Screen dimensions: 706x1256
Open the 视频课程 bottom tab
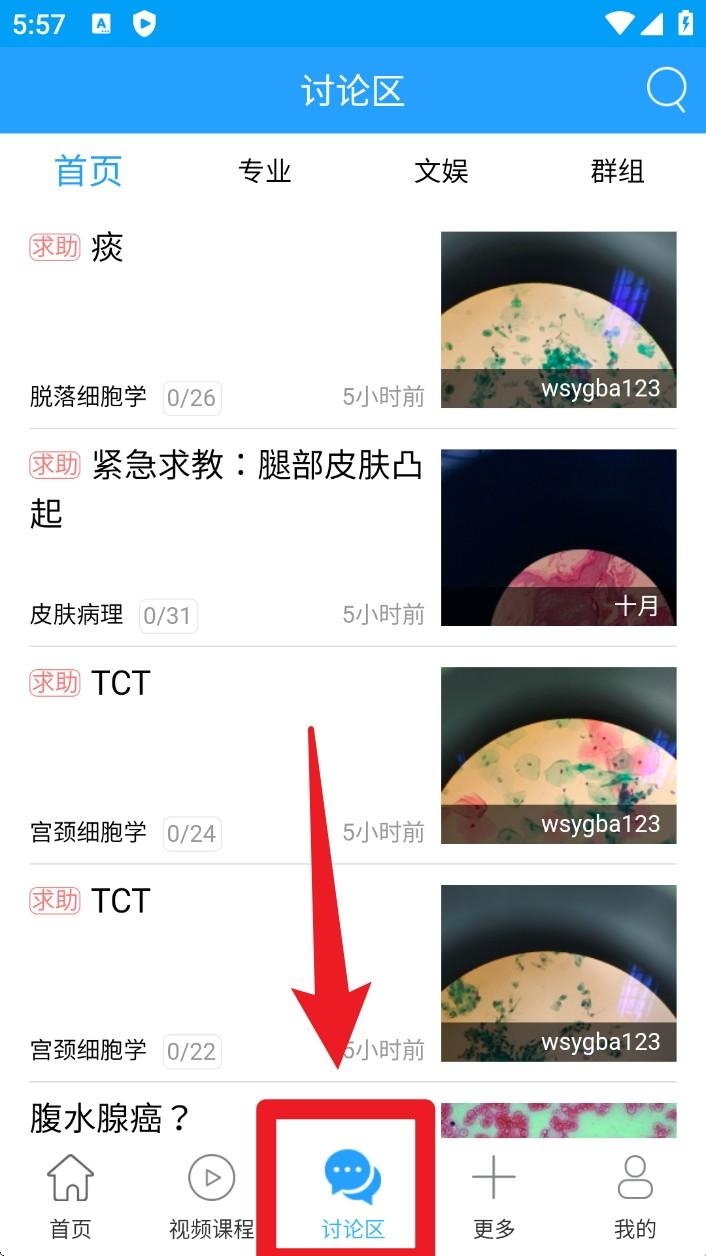211,1196
